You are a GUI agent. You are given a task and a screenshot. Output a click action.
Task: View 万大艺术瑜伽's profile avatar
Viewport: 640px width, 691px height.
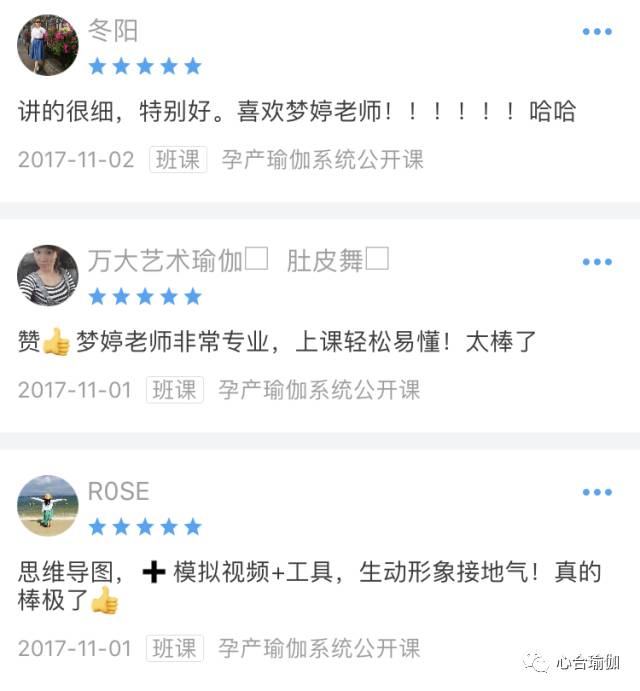tap(48, 275)
